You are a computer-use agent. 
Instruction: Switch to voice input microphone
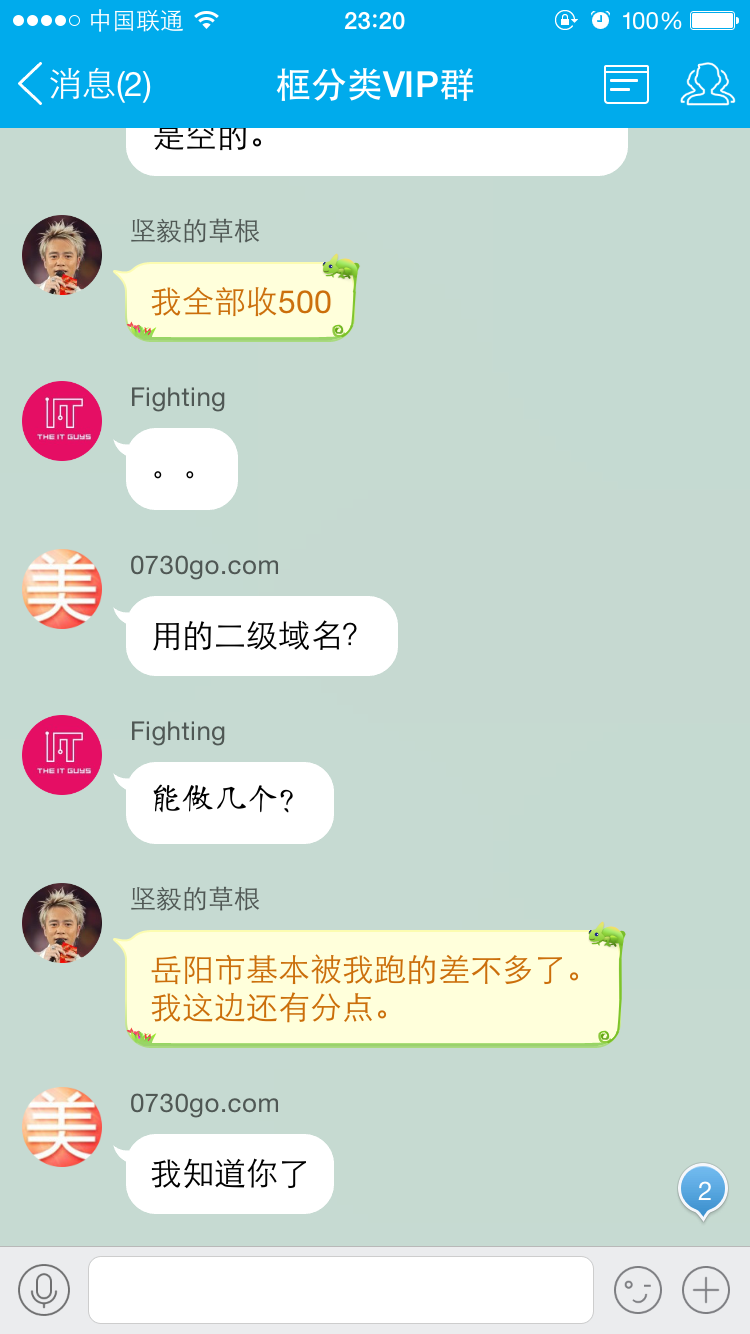(x=44, y=1290)
